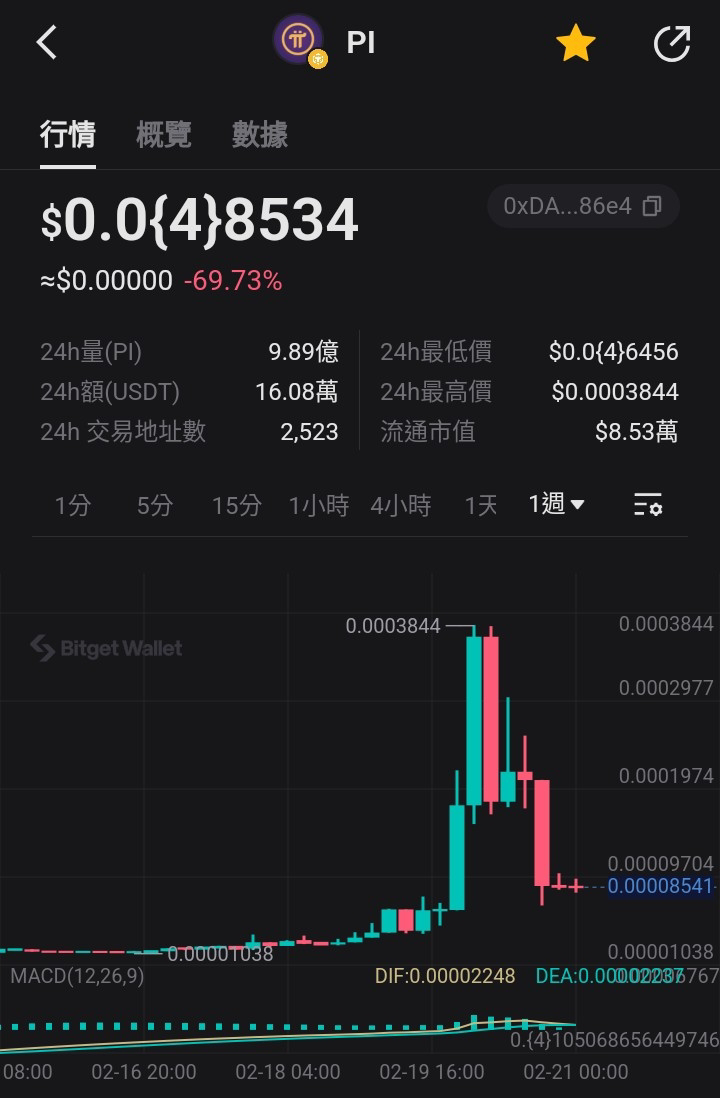Share this PI token page
The image size is (720, 1098).
(671, 43)
